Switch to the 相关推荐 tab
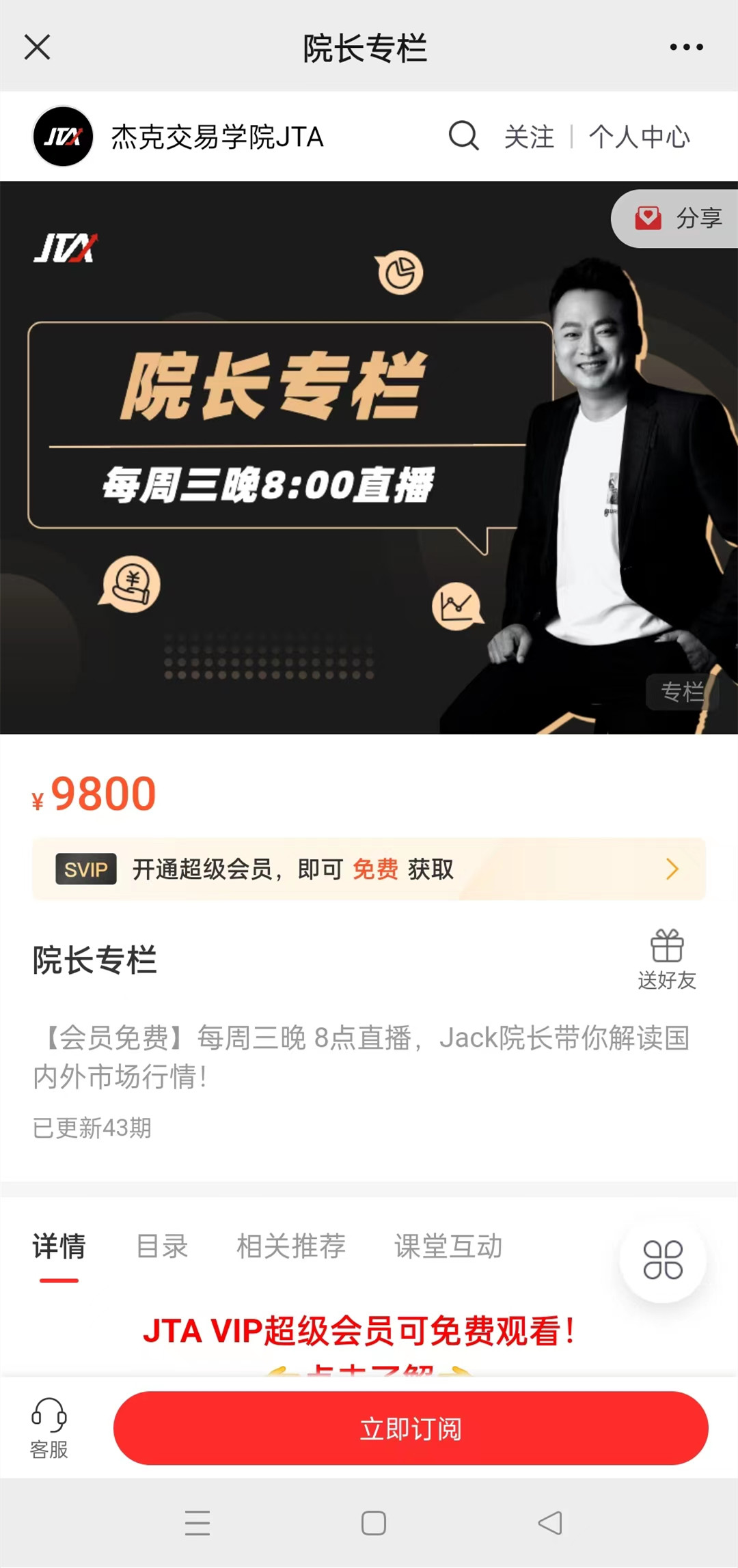This screenshot has height=1568, width=738. [x=291, y=1246]
